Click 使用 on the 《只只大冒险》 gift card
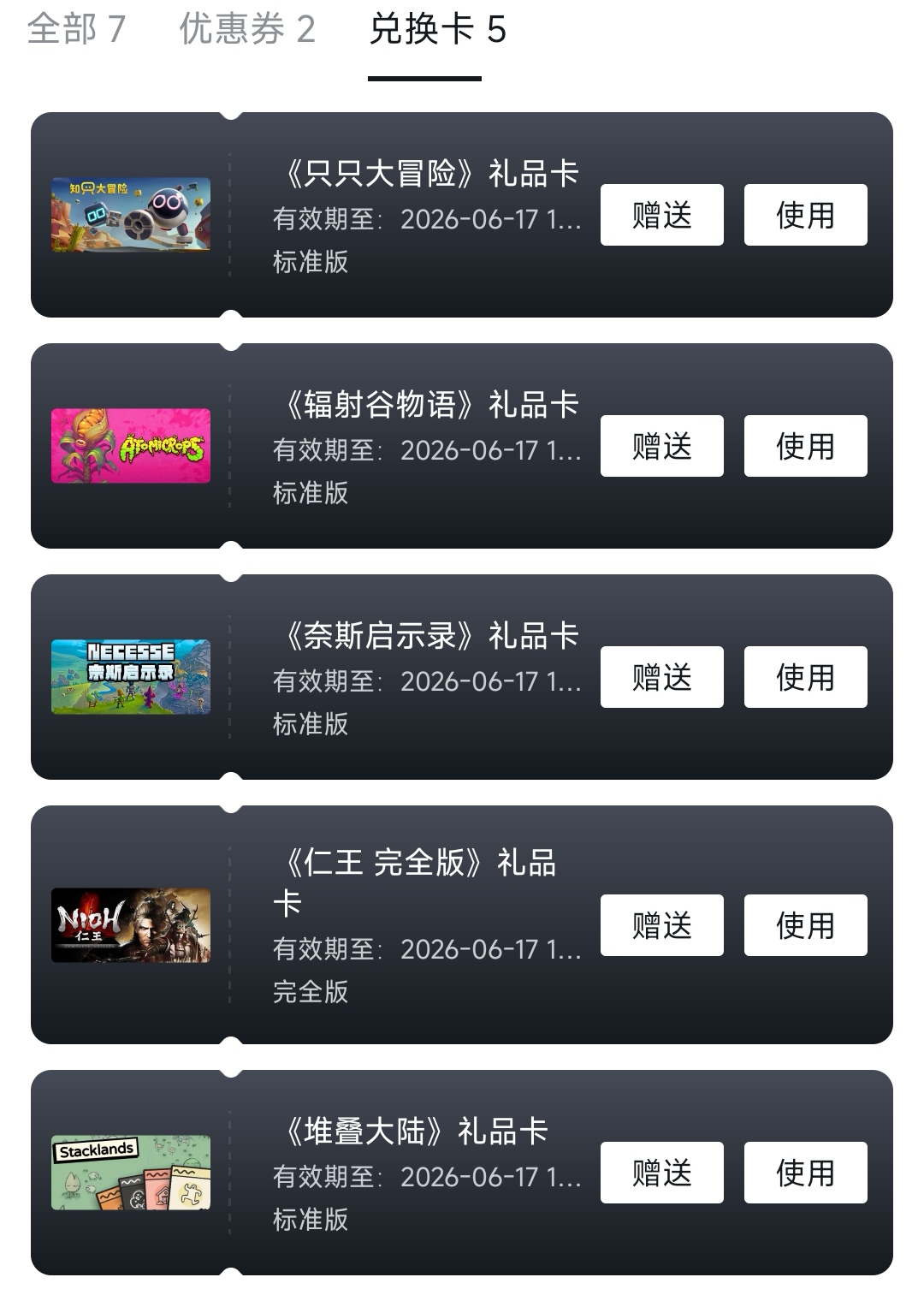The image size is (924, 1301). (x=804, y=215)
